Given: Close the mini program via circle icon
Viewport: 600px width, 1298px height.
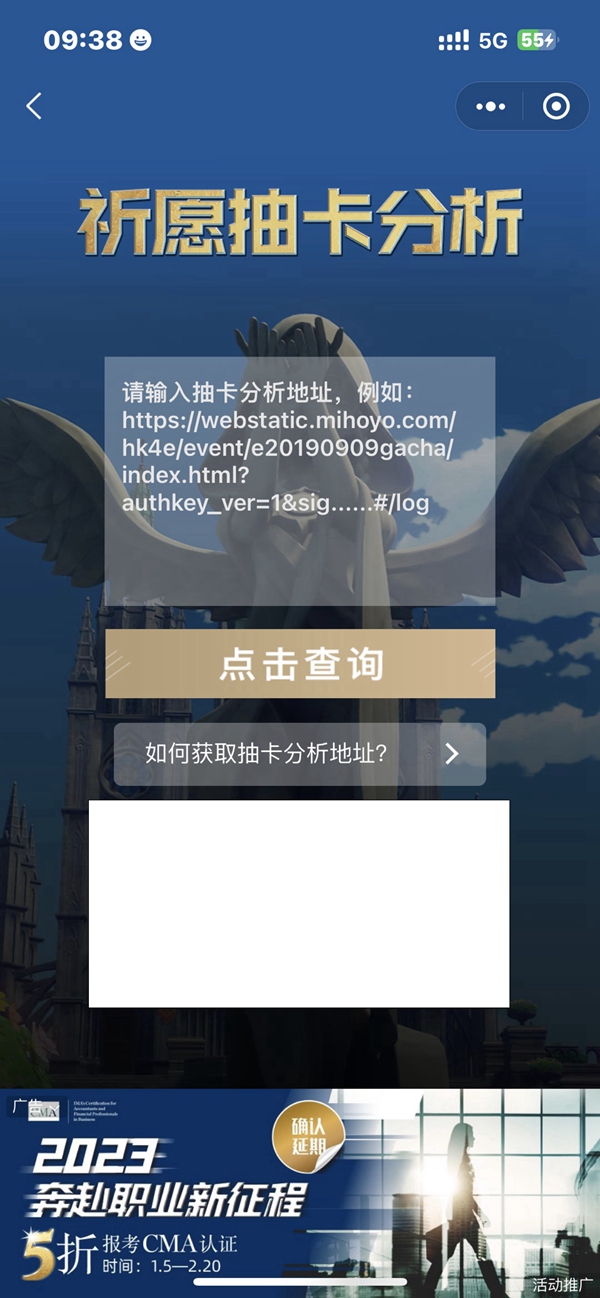Looking at the screenshot, I should tap(555, 106).
